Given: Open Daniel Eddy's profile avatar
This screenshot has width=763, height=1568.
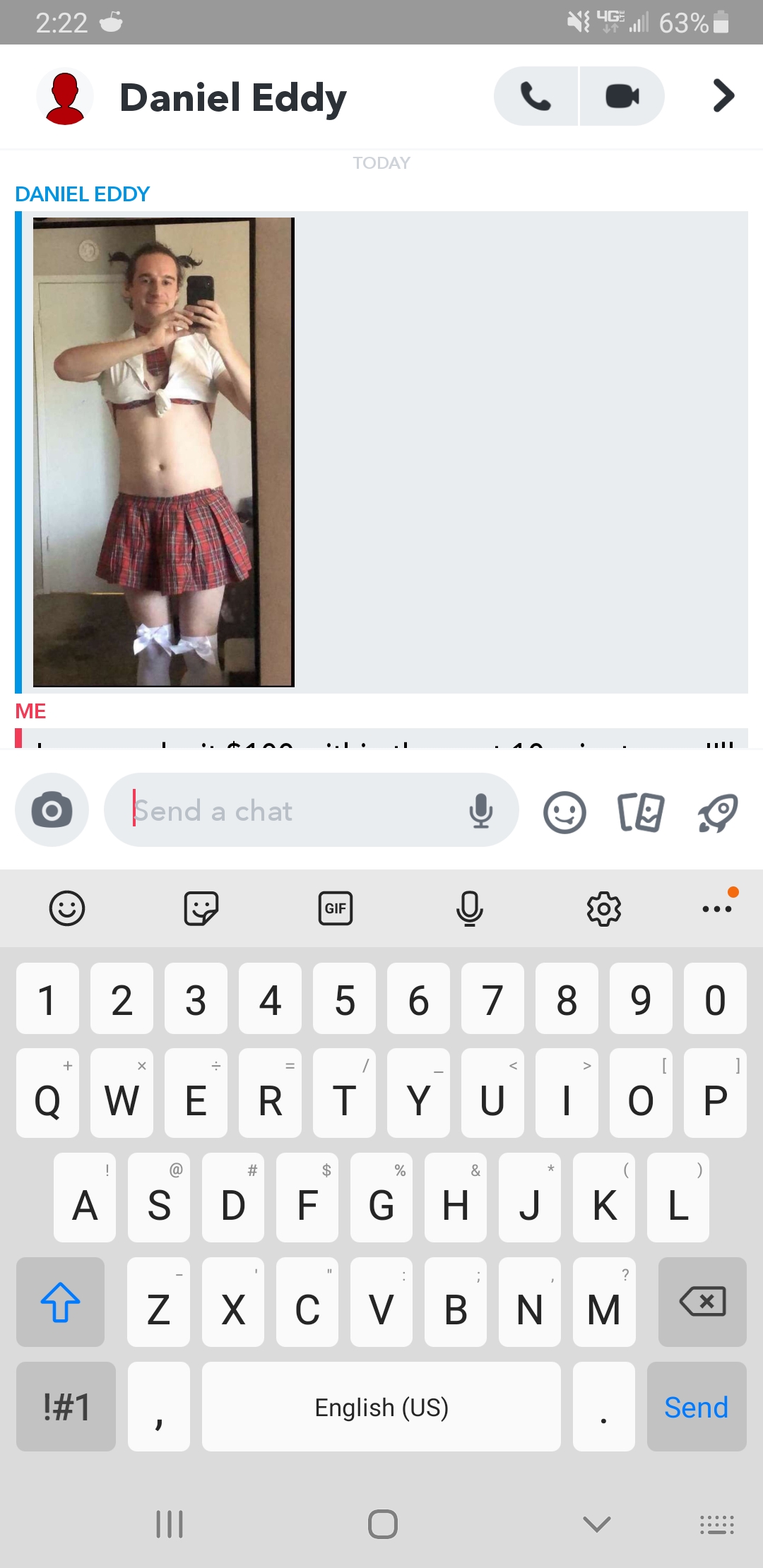Looking at the screenshot, I should tap(65, 98).
